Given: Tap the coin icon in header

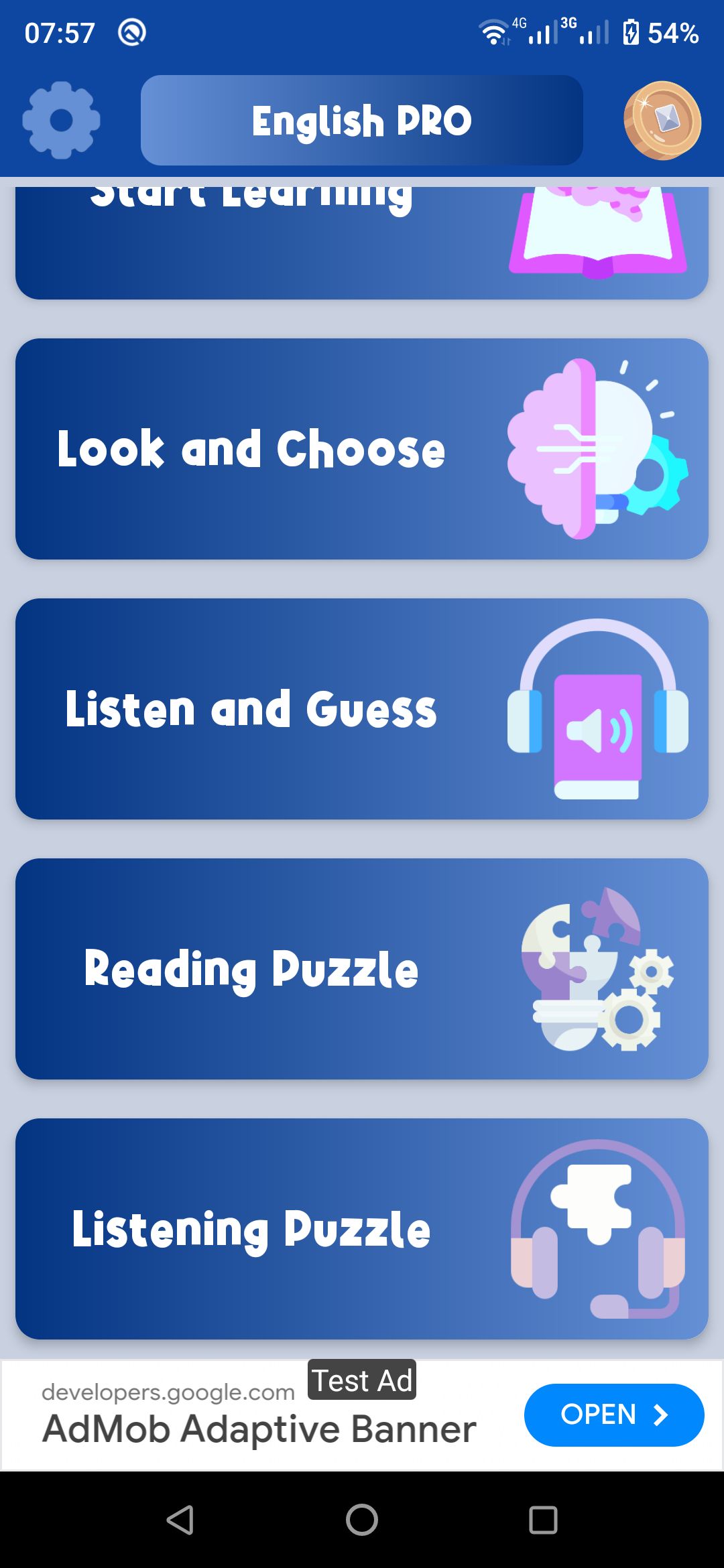Looking at the screenshot, I should (x=662, y=121).
